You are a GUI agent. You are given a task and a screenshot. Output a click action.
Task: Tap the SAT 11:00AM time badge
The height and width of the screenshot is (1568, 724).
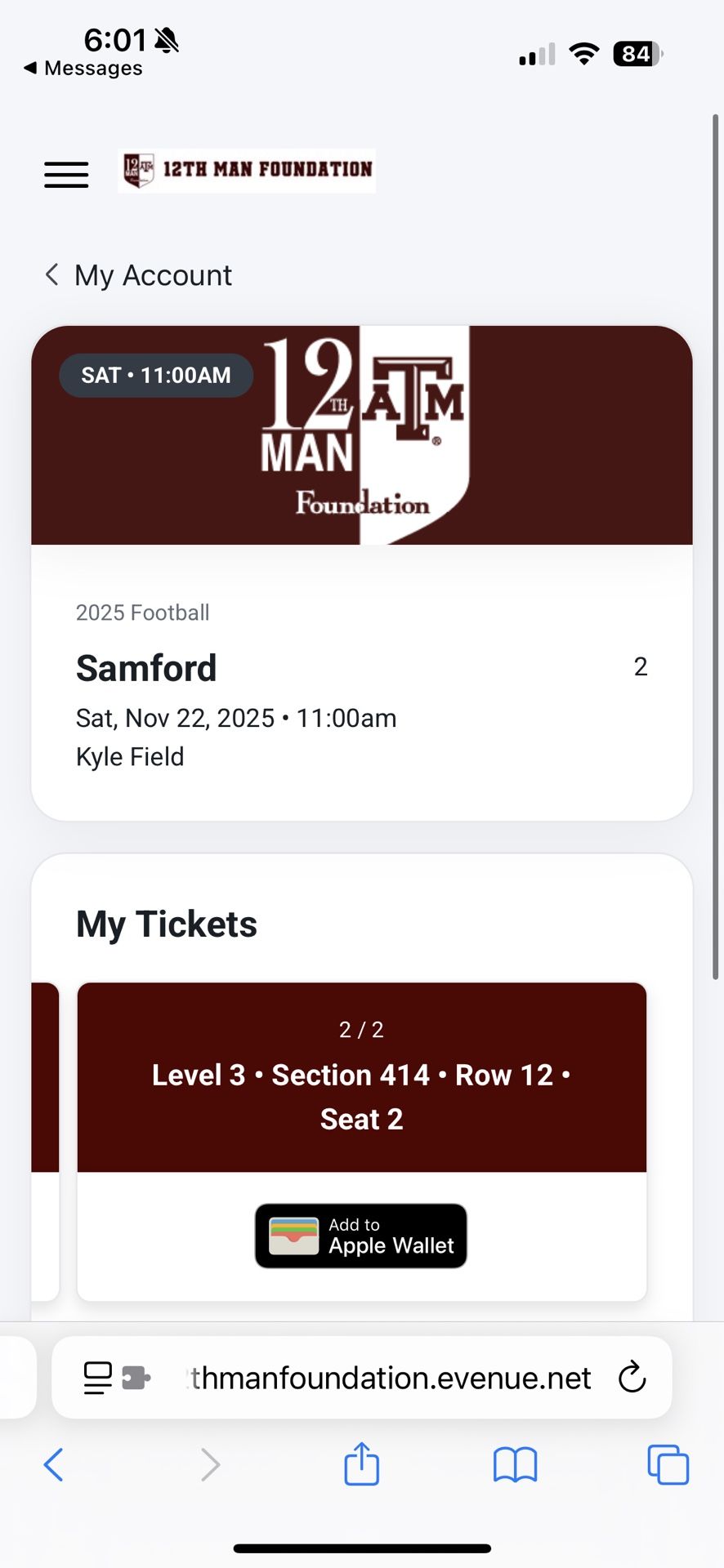click(x=154, y=375)
